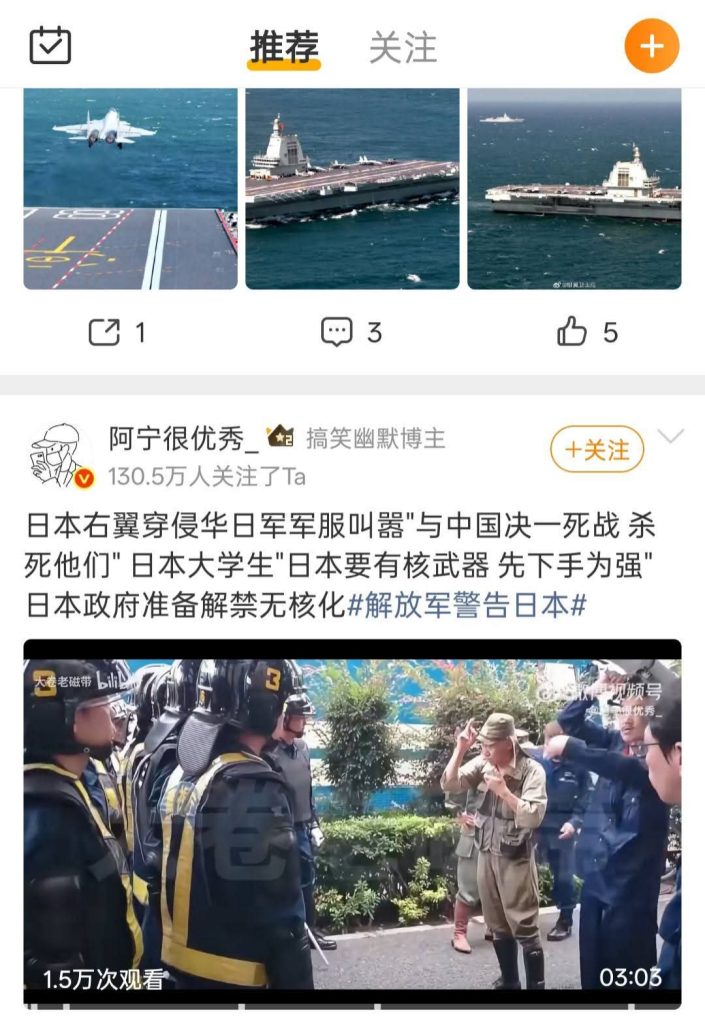
Task: Tap the orange plus compose button
Action: tap(651, 46)
